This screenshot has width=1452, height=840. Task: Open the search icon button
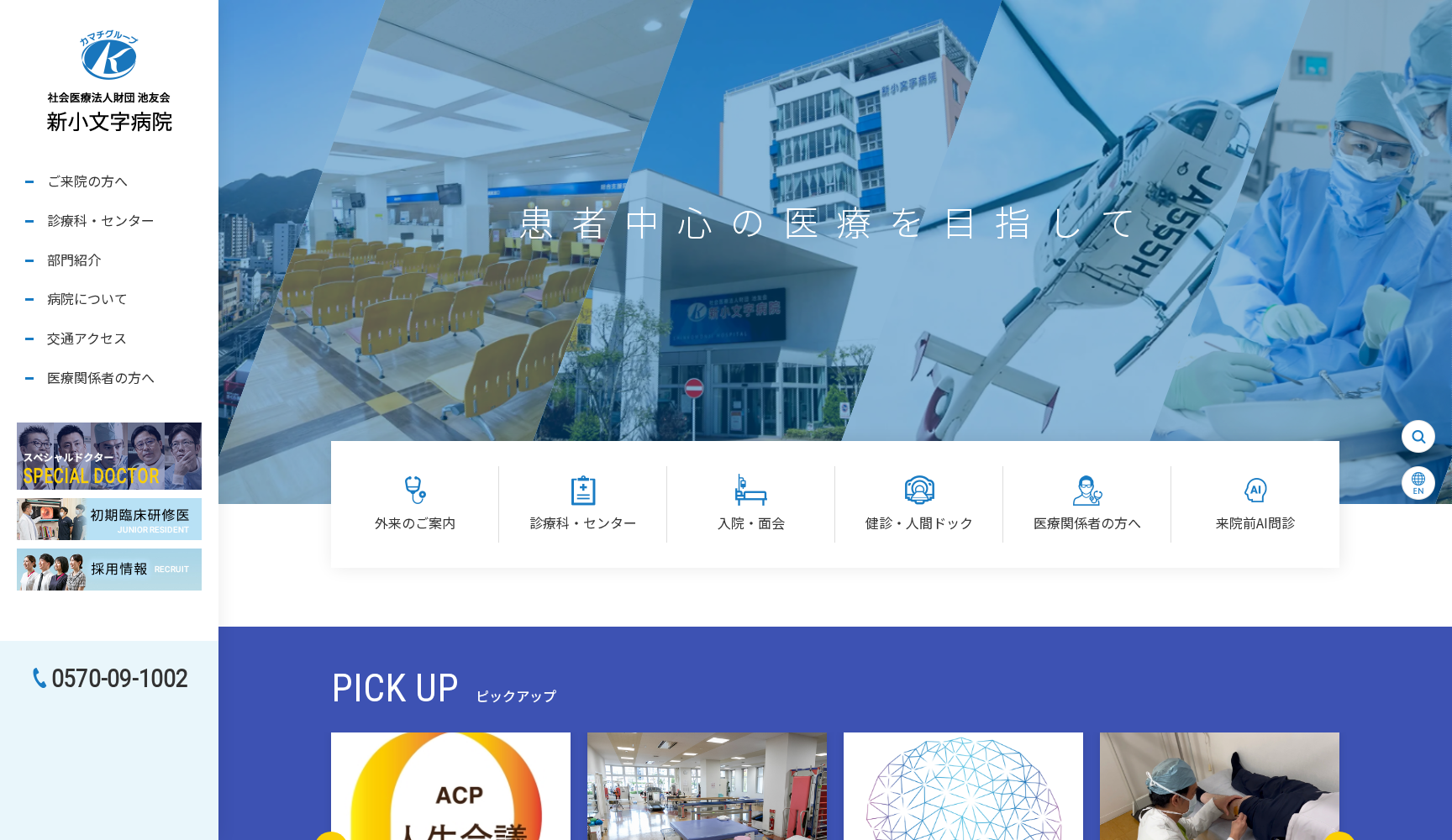[x=1418, y=437]
